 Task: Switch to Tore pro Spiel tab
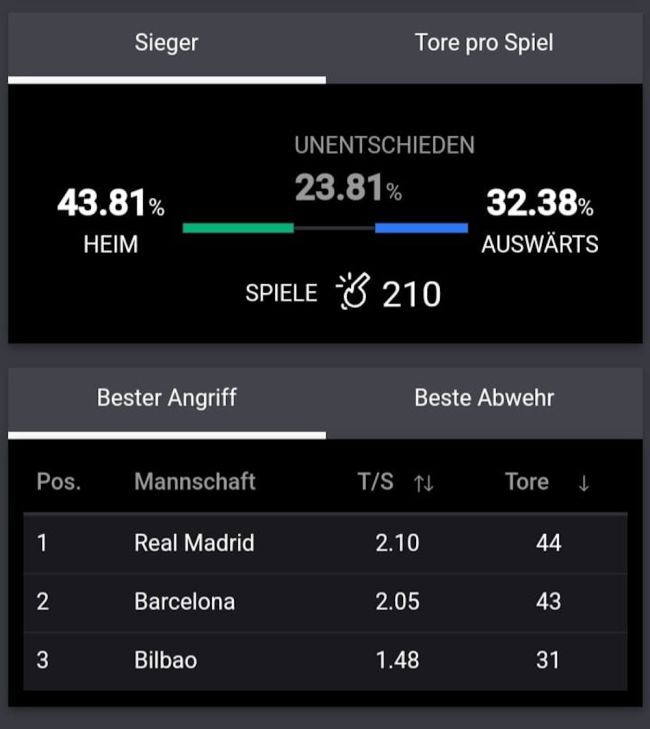(x=484, y=43)
